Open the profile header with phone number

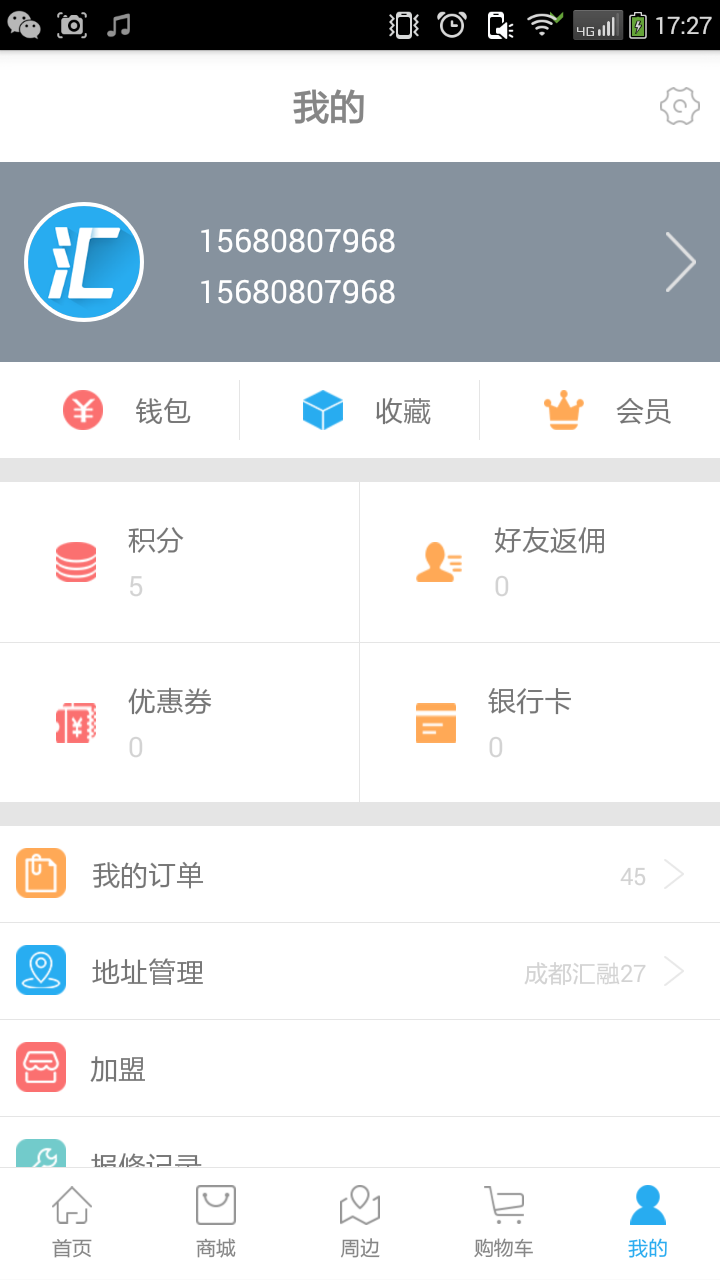tap(360, 262)
